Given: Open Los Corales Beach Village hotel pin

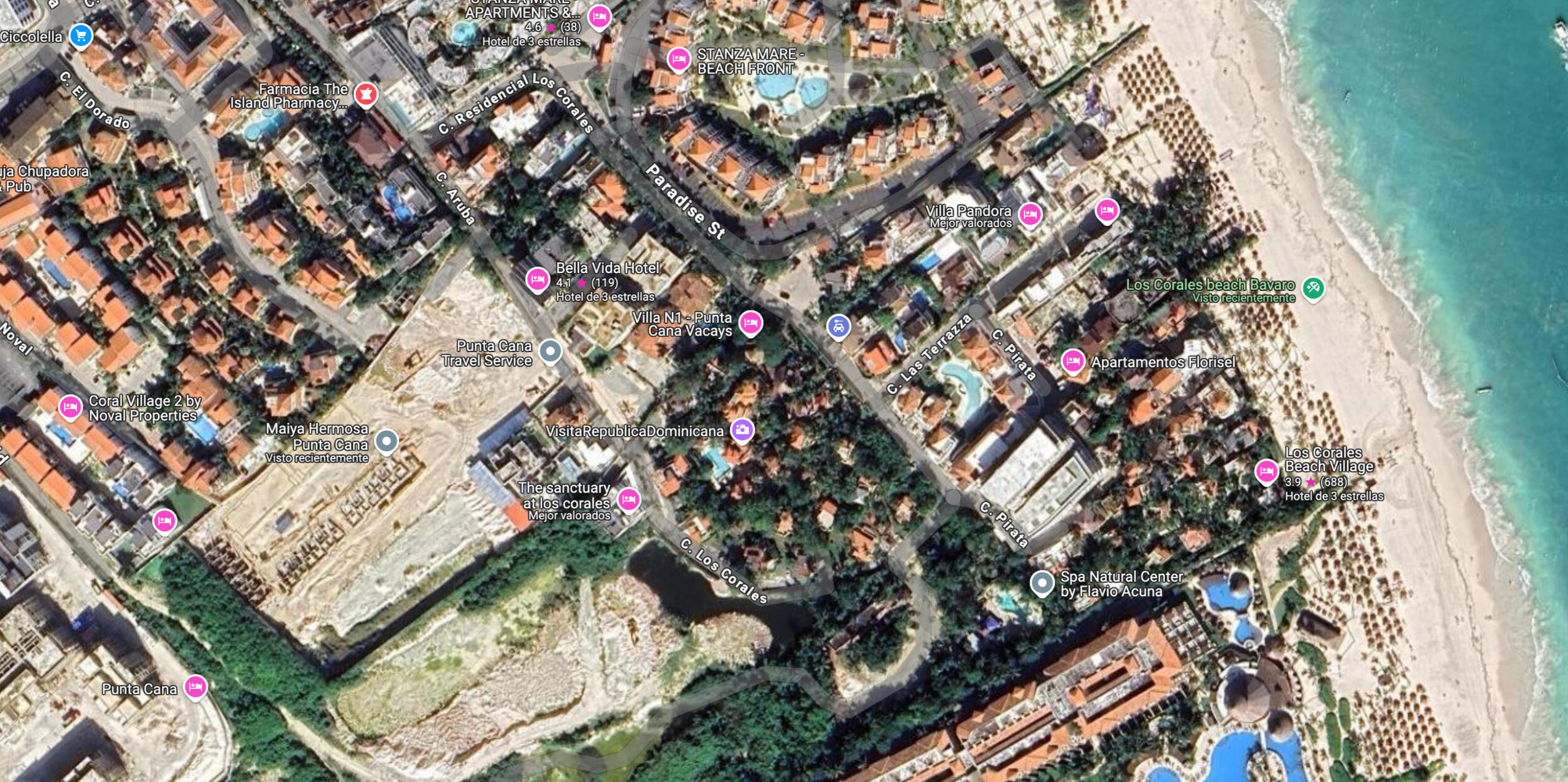Looking at the screenshot, I should [1266, 471].
